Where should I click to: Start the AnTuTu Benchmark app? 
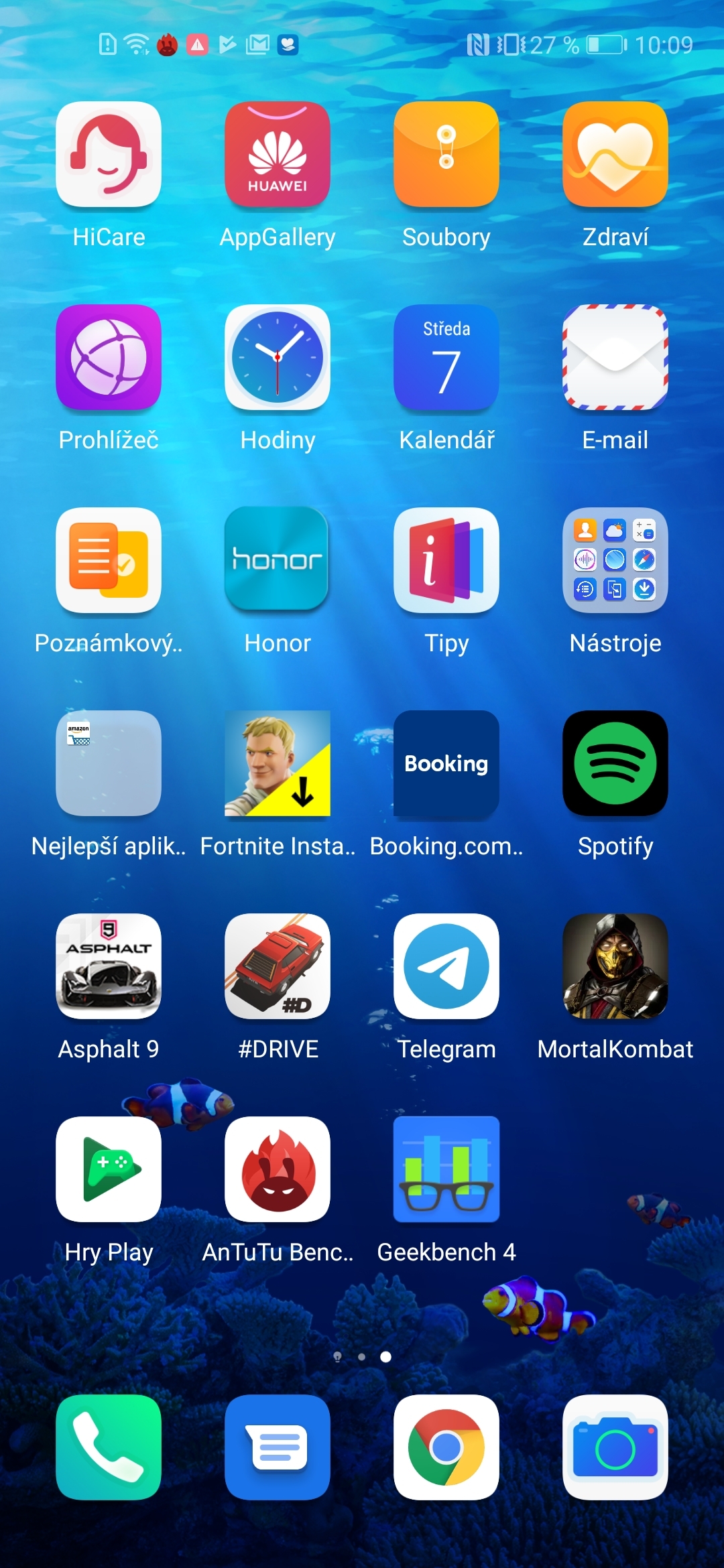pos(278,1170)
